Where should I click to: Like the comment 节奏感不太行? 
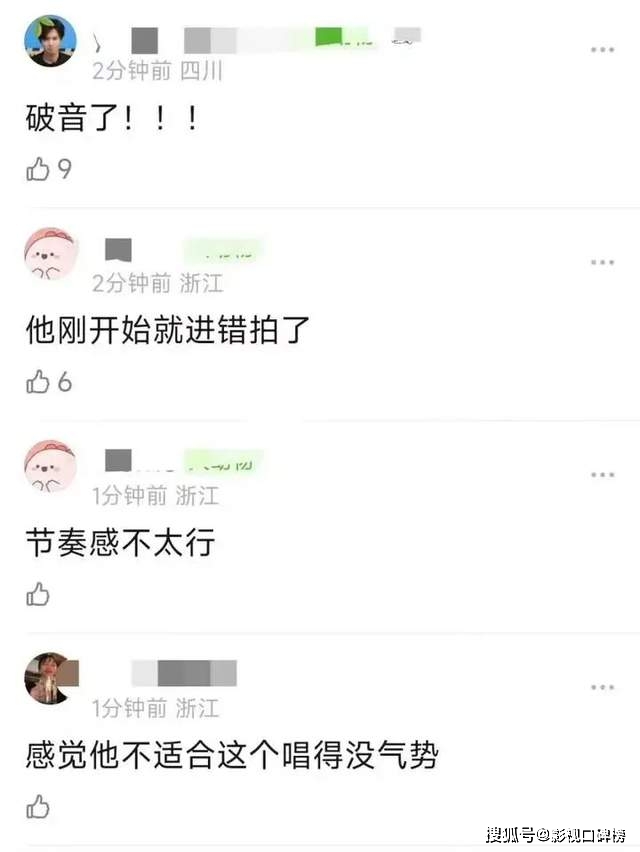click(x=38, y=595)
